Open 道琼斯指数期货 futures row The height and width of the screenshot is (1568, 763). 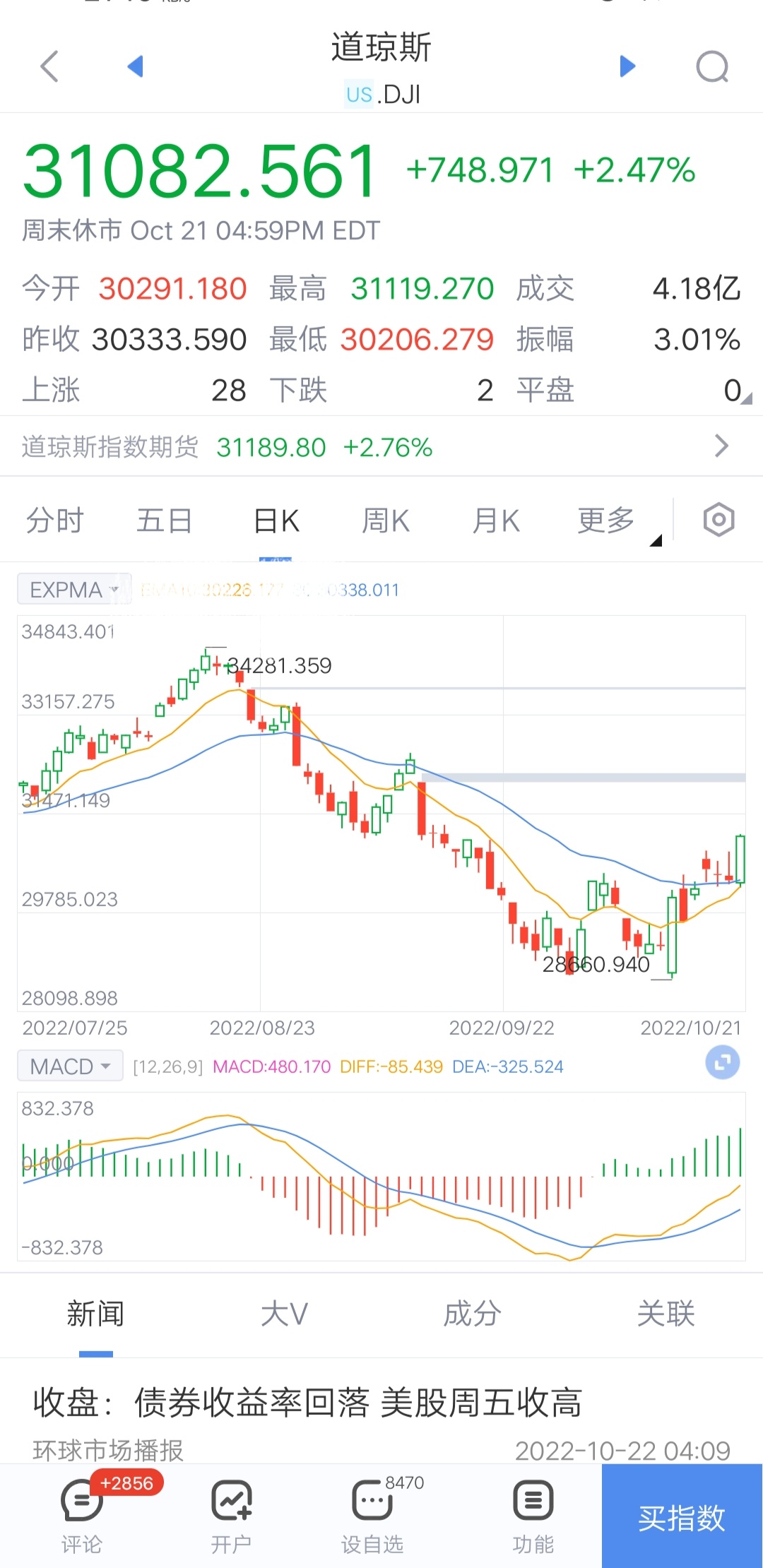click(381, 446)
